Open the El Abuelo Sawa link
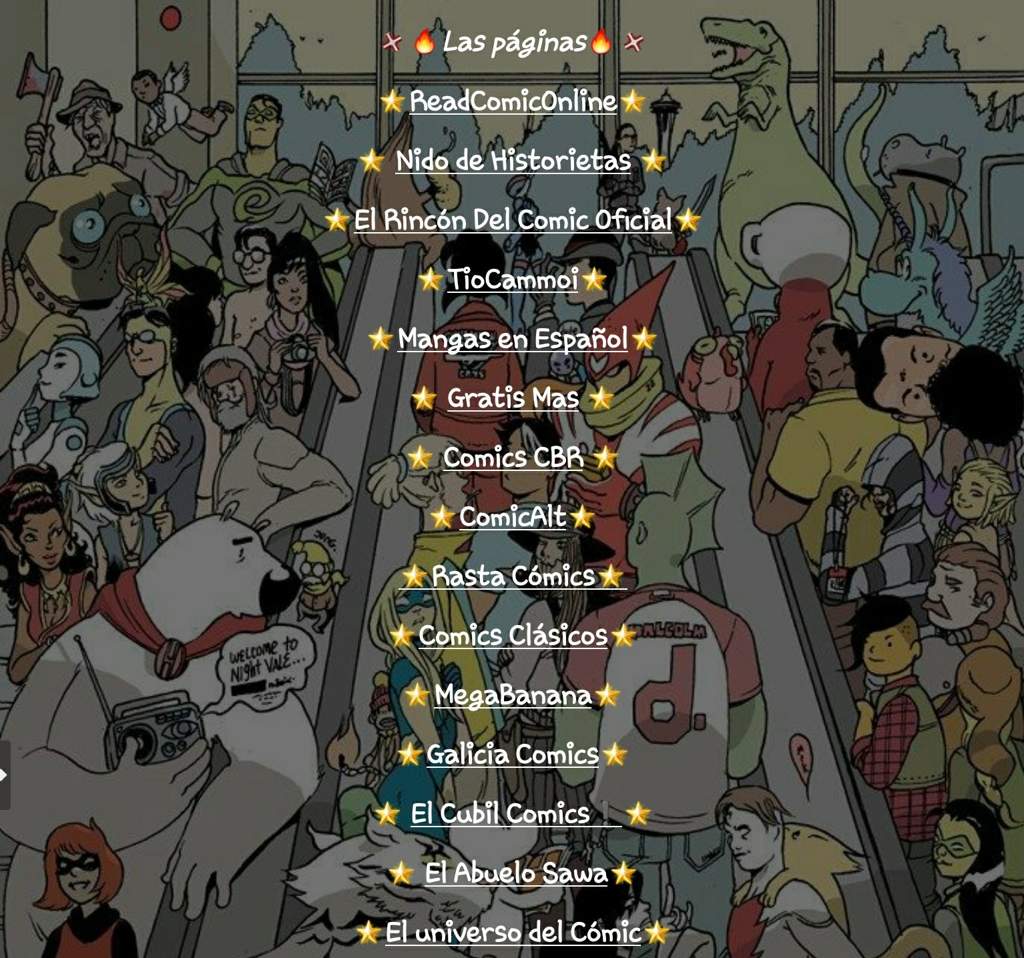This screenshot has height=958, width=1024. [515, 873]
